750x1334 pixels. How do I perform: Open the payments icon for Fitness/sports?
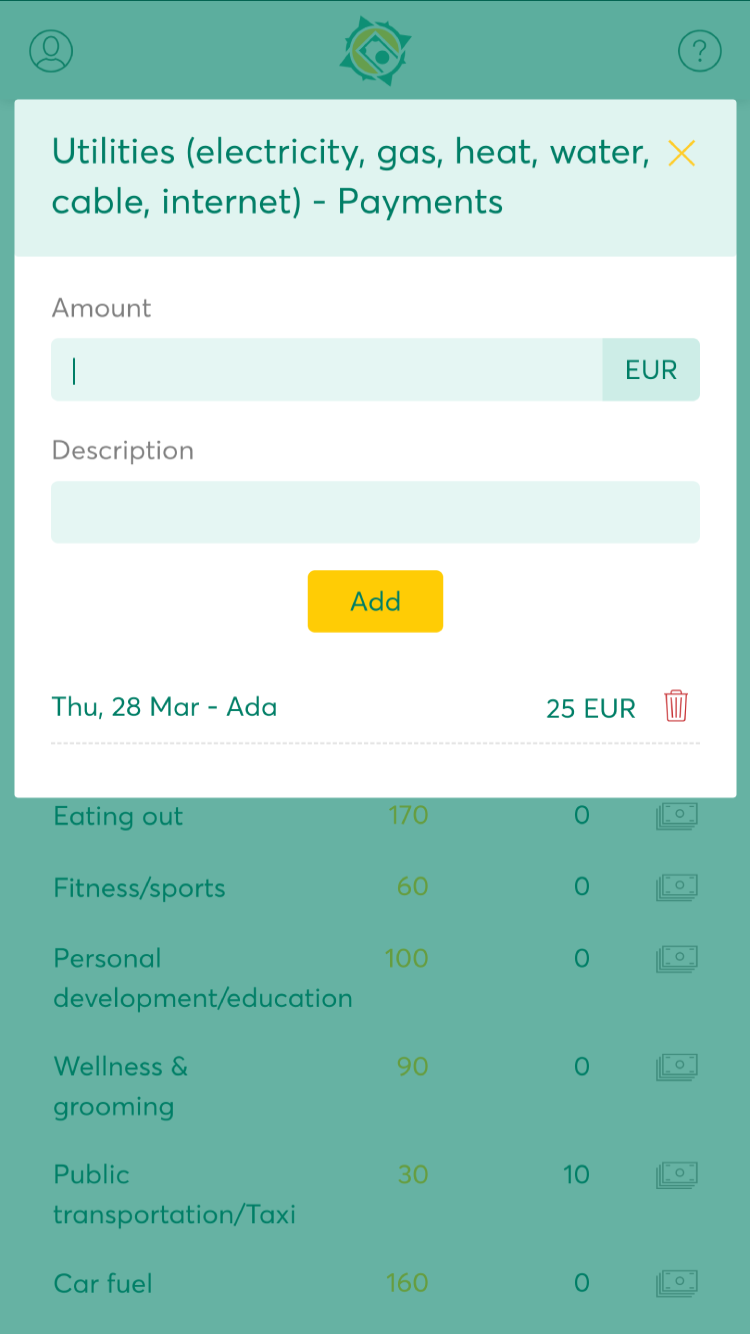(x=676, y=886)
